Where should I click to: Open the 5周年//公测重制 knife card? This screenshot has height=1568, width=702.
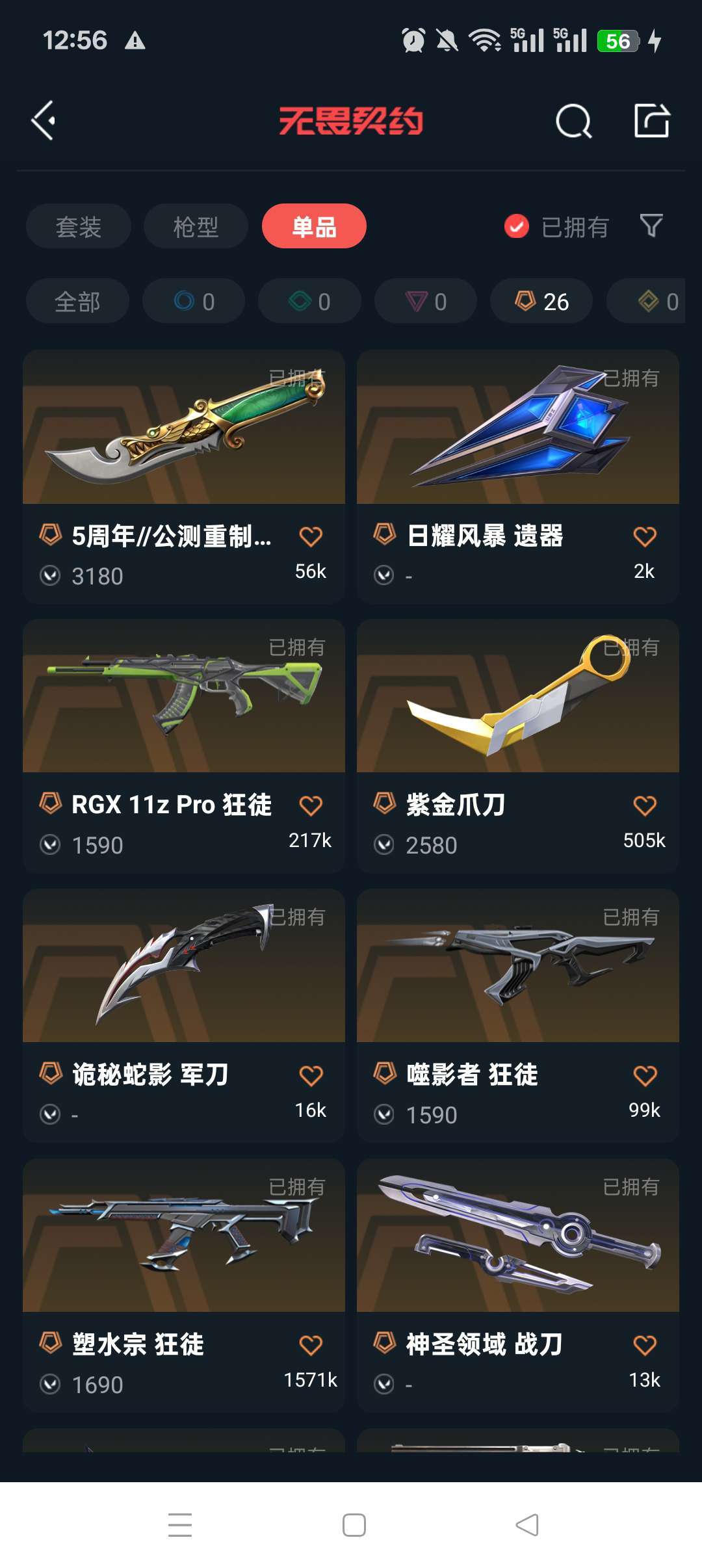click(x=184, y=477)
